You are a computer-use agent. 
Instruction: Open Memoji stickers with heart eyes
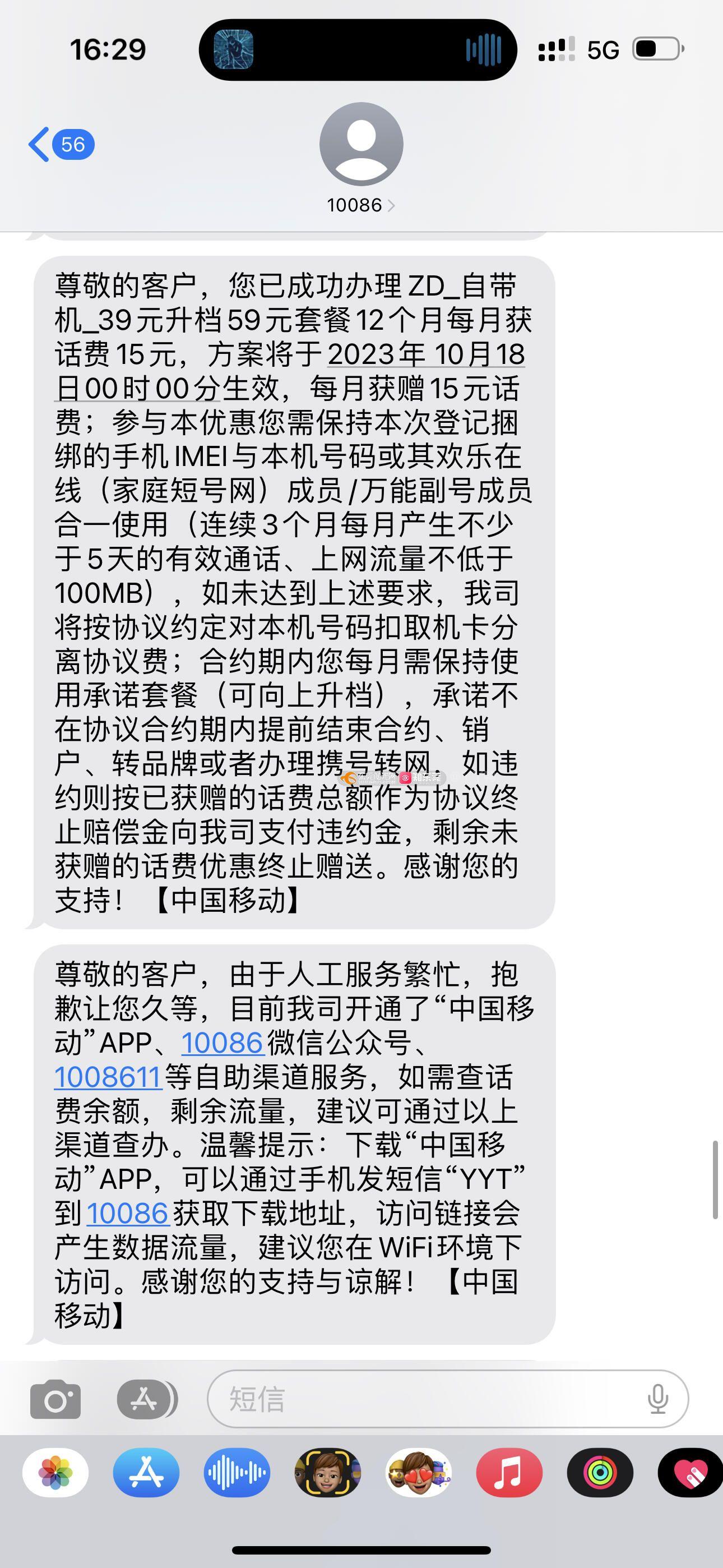[x=418, y=1473]
